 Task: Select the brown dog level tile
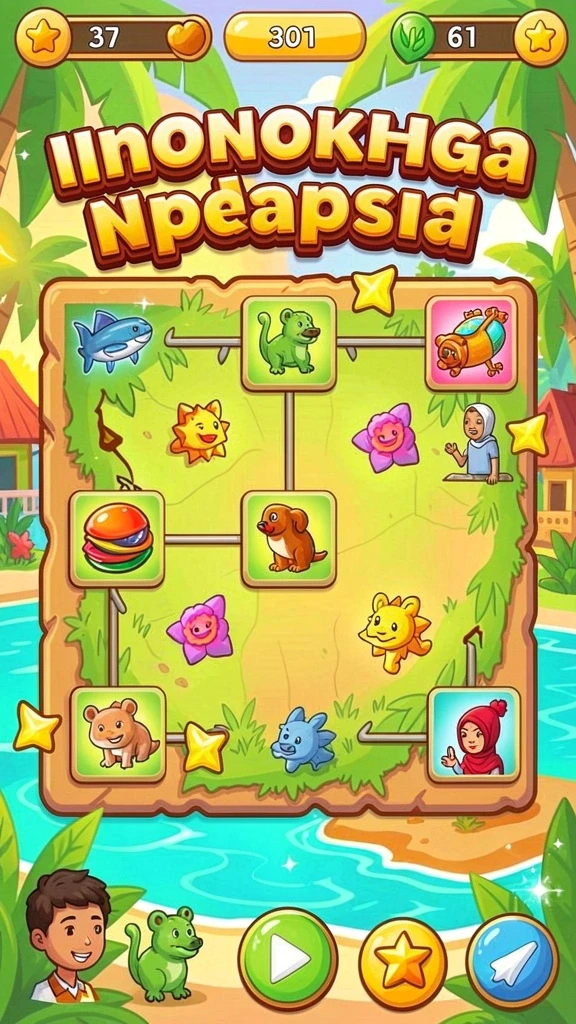[x=288, y=539]
